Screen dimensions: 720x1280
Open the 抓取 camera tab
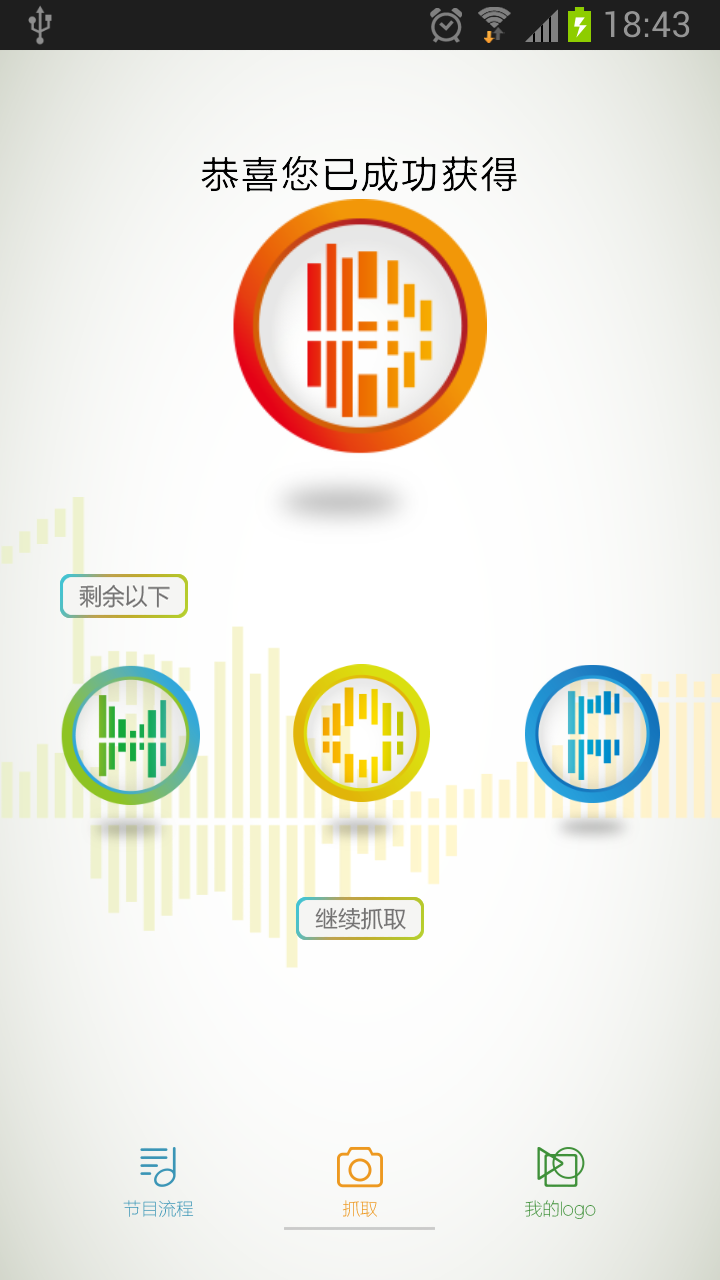click(360, 1182)
